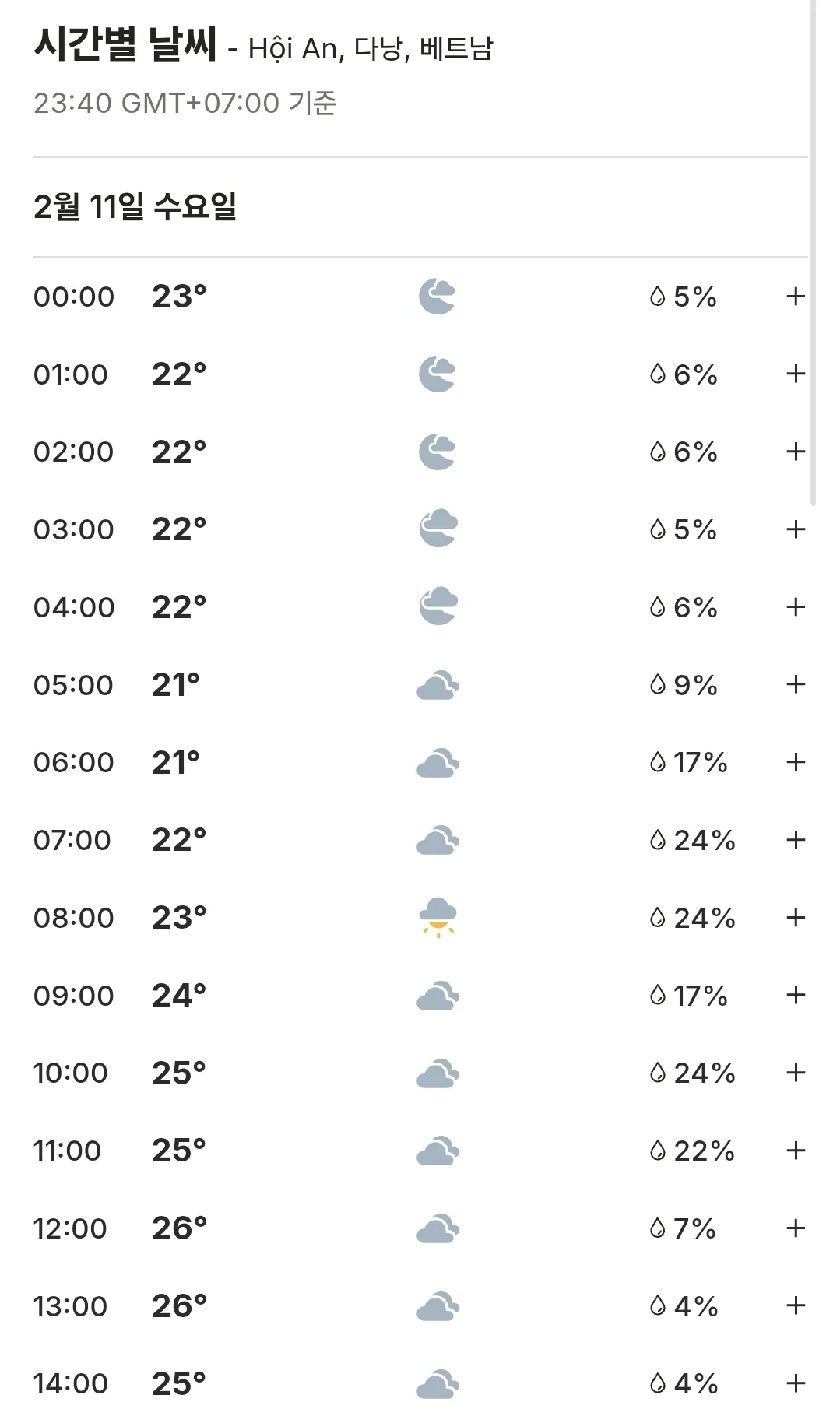Open the 06:00 forecast plus icon

coord(795,762)
